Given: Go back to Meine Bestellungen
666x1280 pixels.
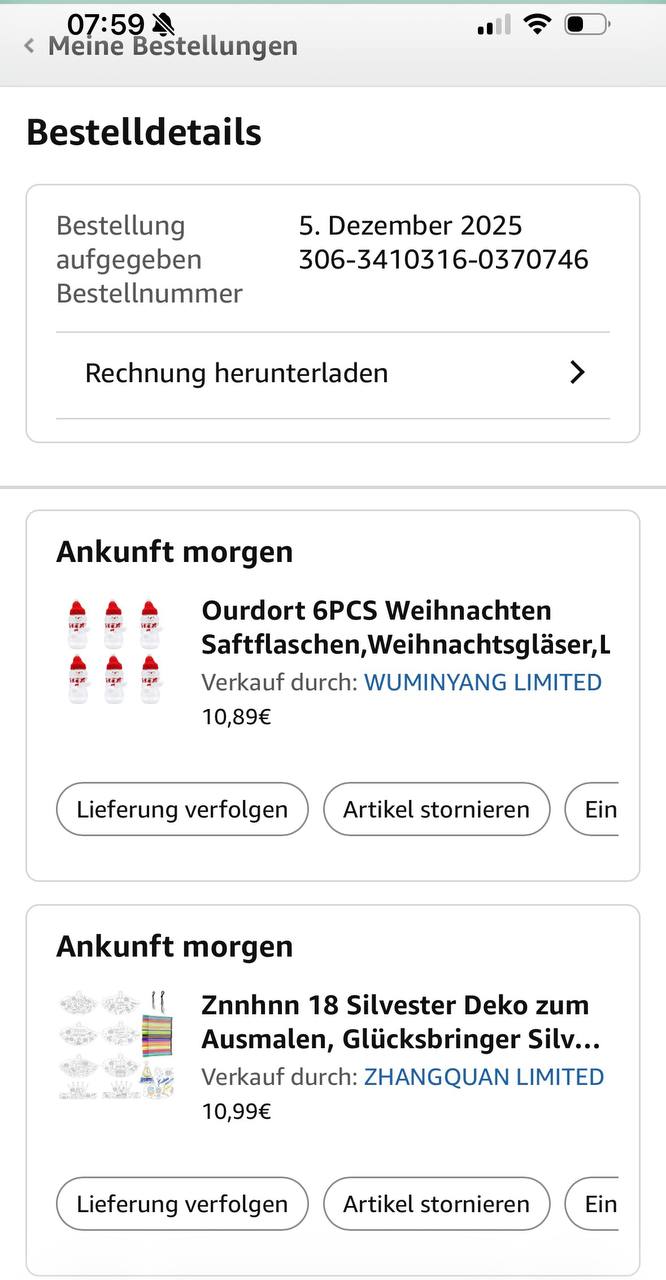Looking at the screenshot, I should (160, 46).
